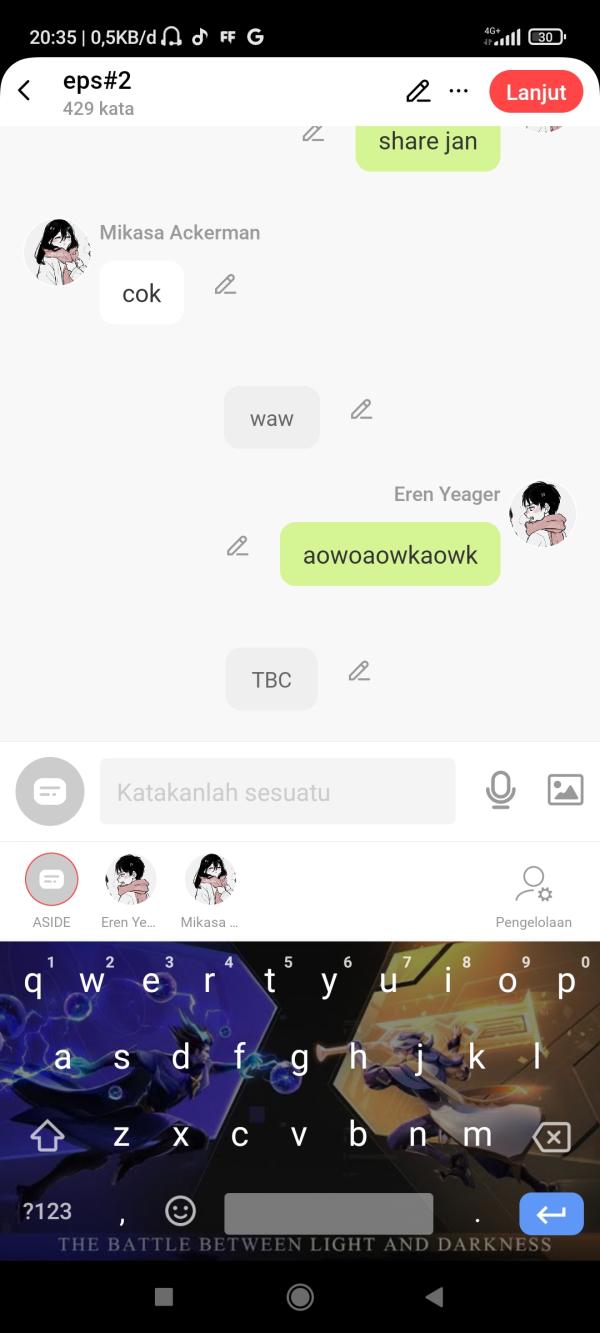The image size is (600, 1333).
Task: Tap the backspace key on keyboard
Action: coord(551,1136)
